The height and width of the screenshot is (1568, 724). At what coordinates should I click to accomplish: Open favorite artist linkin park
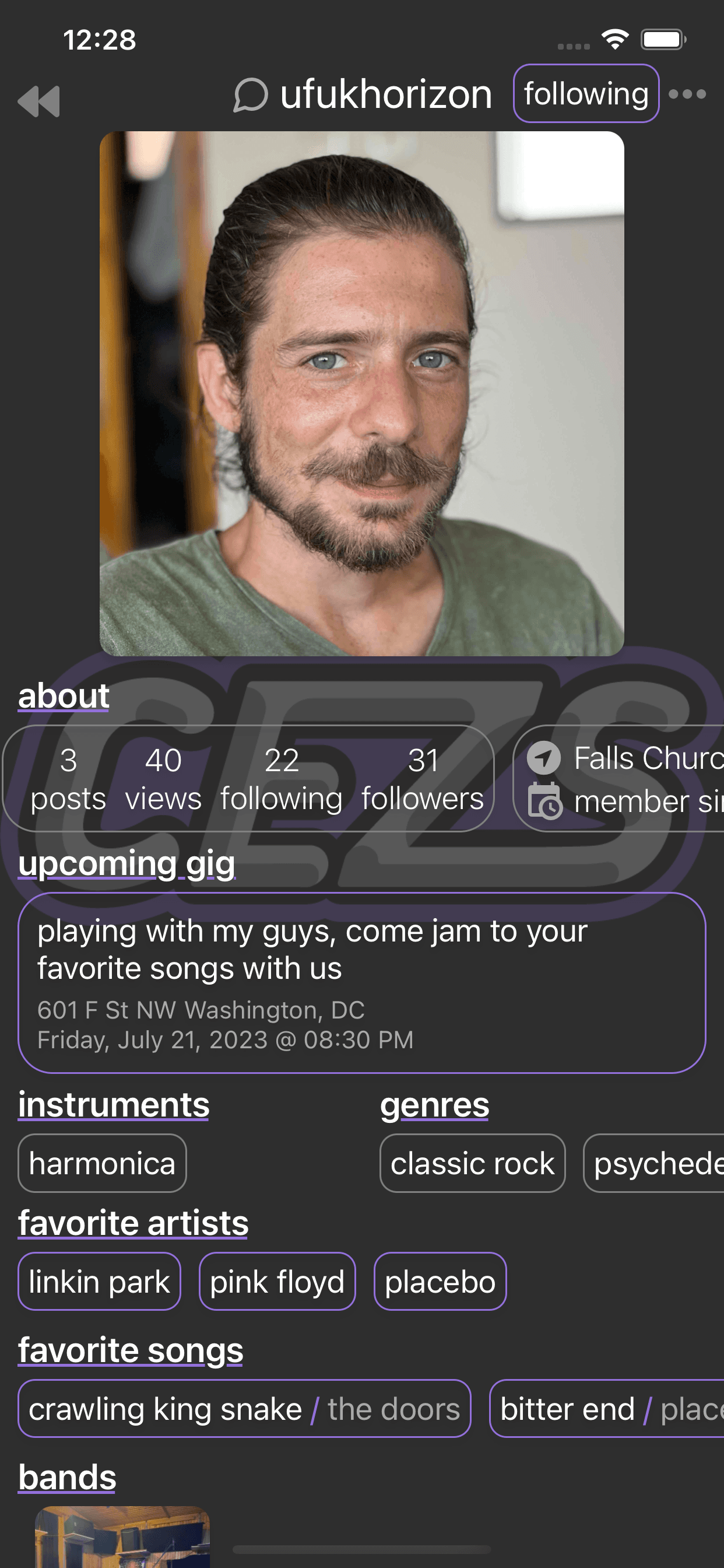(99, 1282)
